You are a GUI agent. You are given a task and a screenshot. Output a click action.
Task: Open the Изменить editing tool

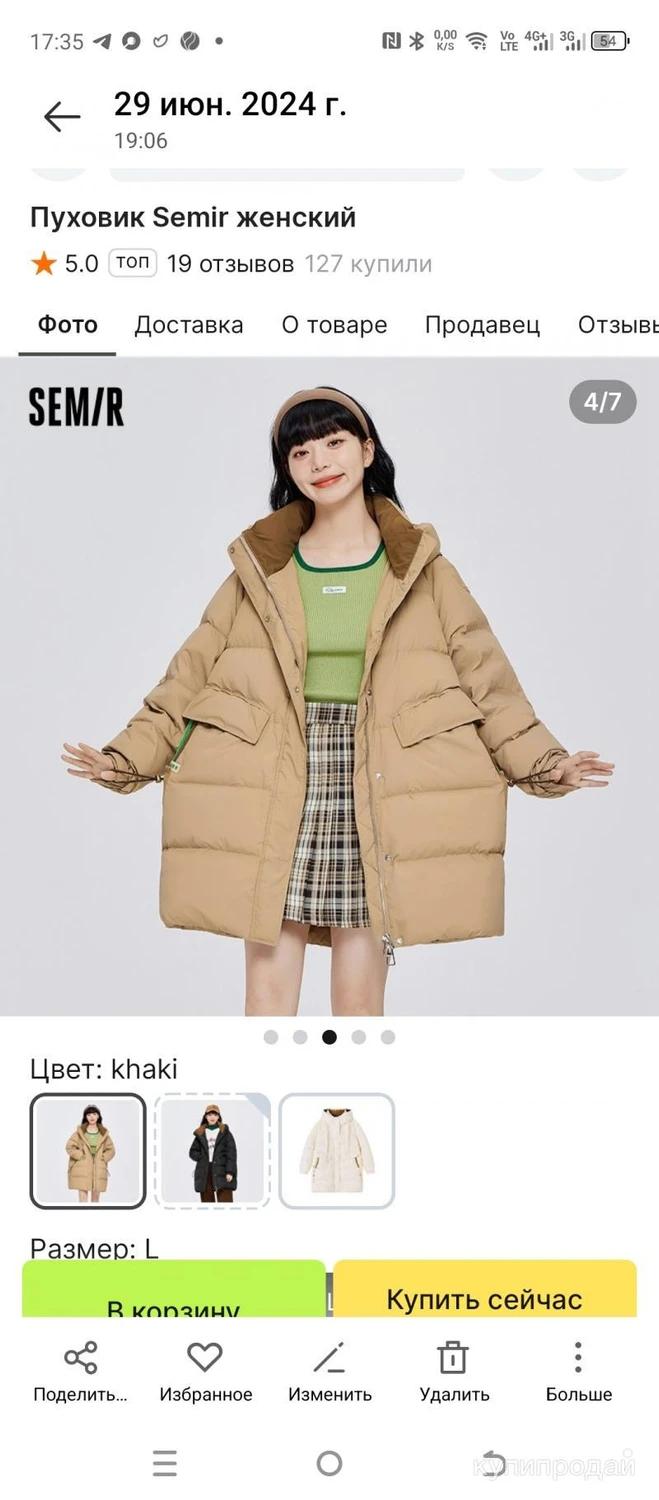(329, 1372)
